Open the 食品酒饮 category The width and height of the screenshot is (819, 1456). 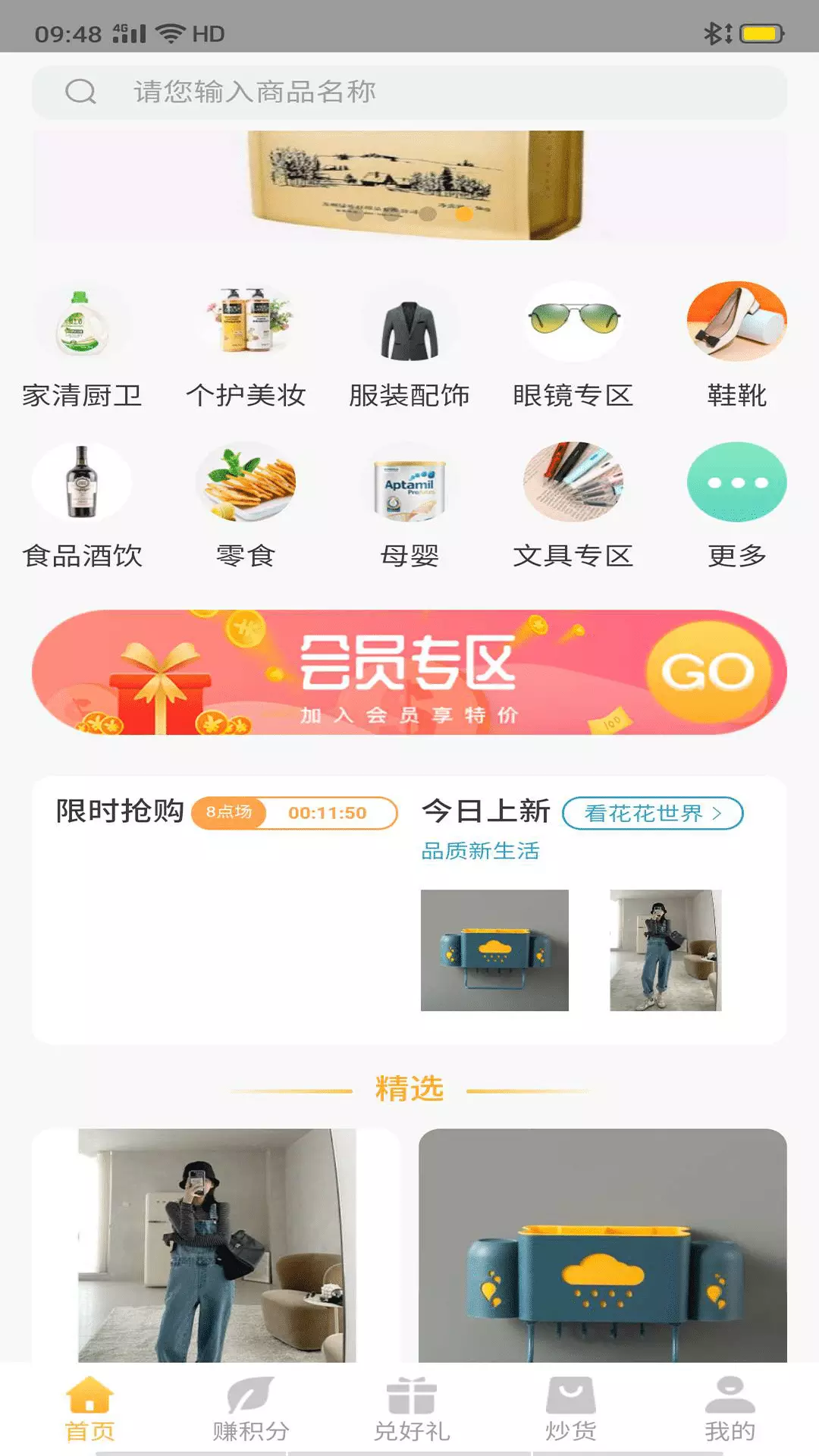pyautogui.click(x=82, y=506)
